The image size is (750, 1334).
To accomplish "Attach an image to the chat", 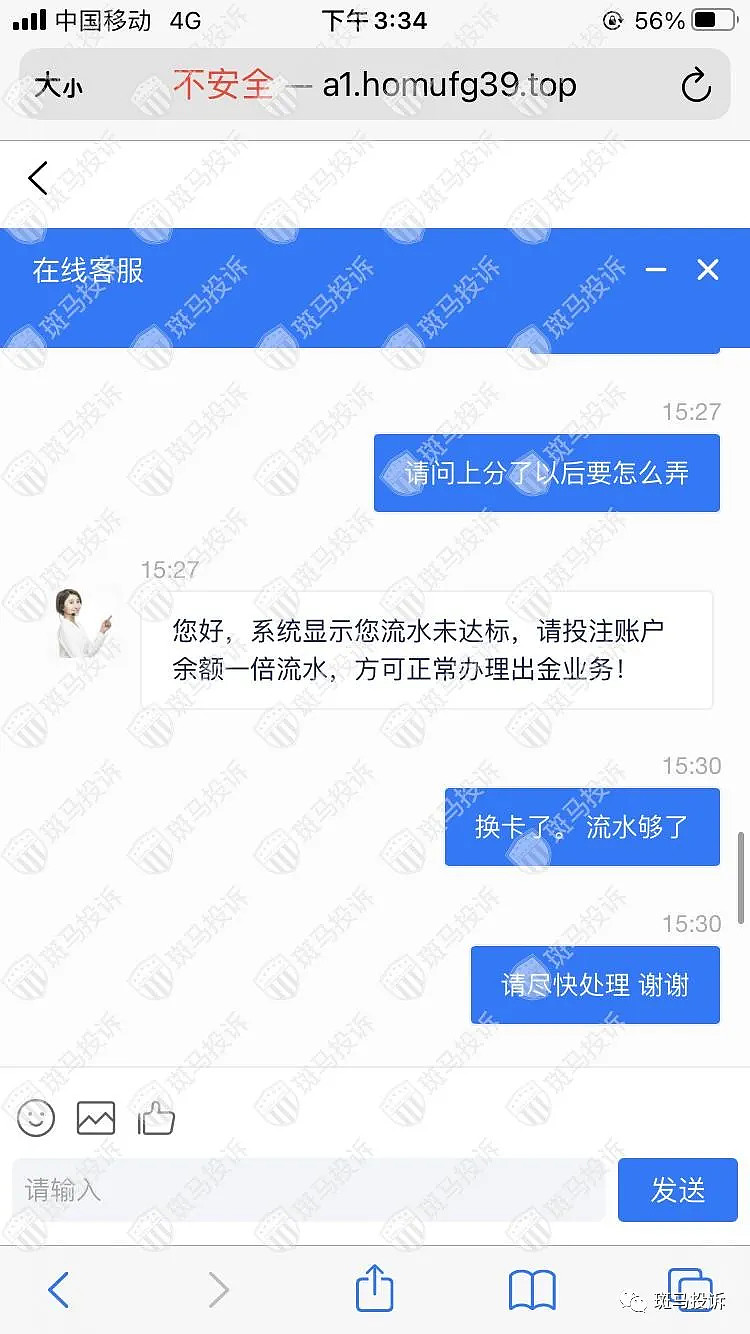I will pyautogui.click(x=96, y=1118).
